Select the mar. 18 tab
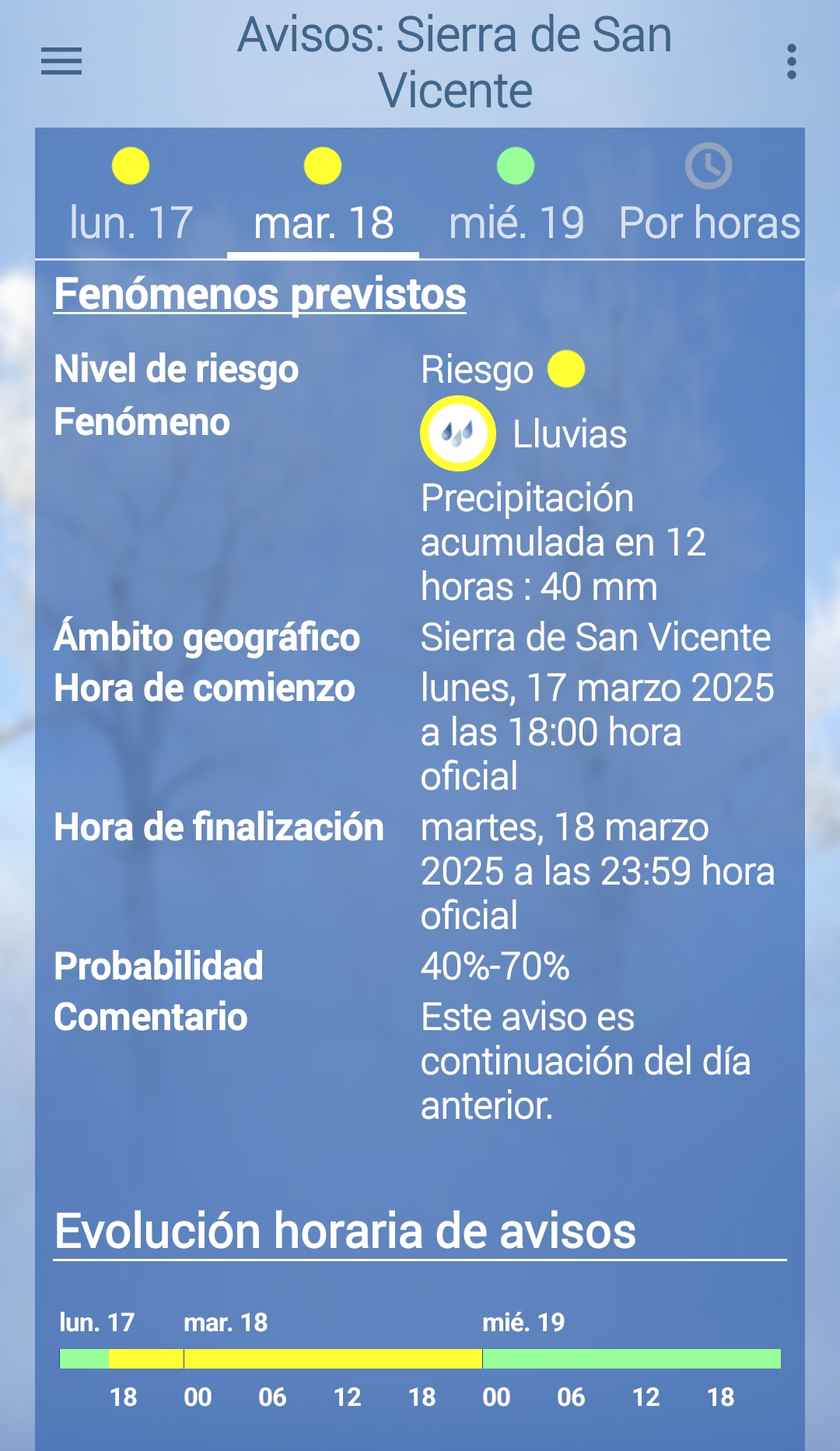Image resolution: width=840 pixels, height=1451 pixels. (323, 194)
